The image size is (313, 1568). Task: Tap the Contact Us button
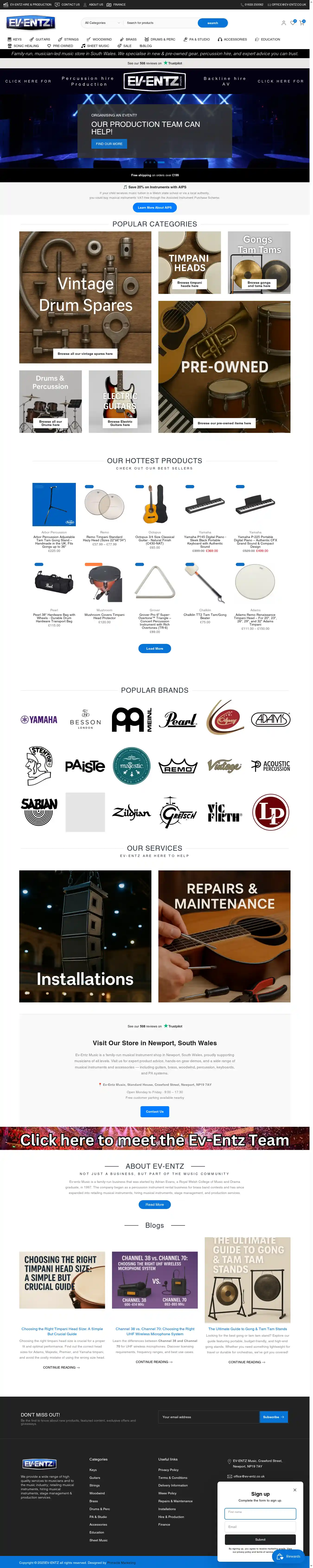(155, 1111)
